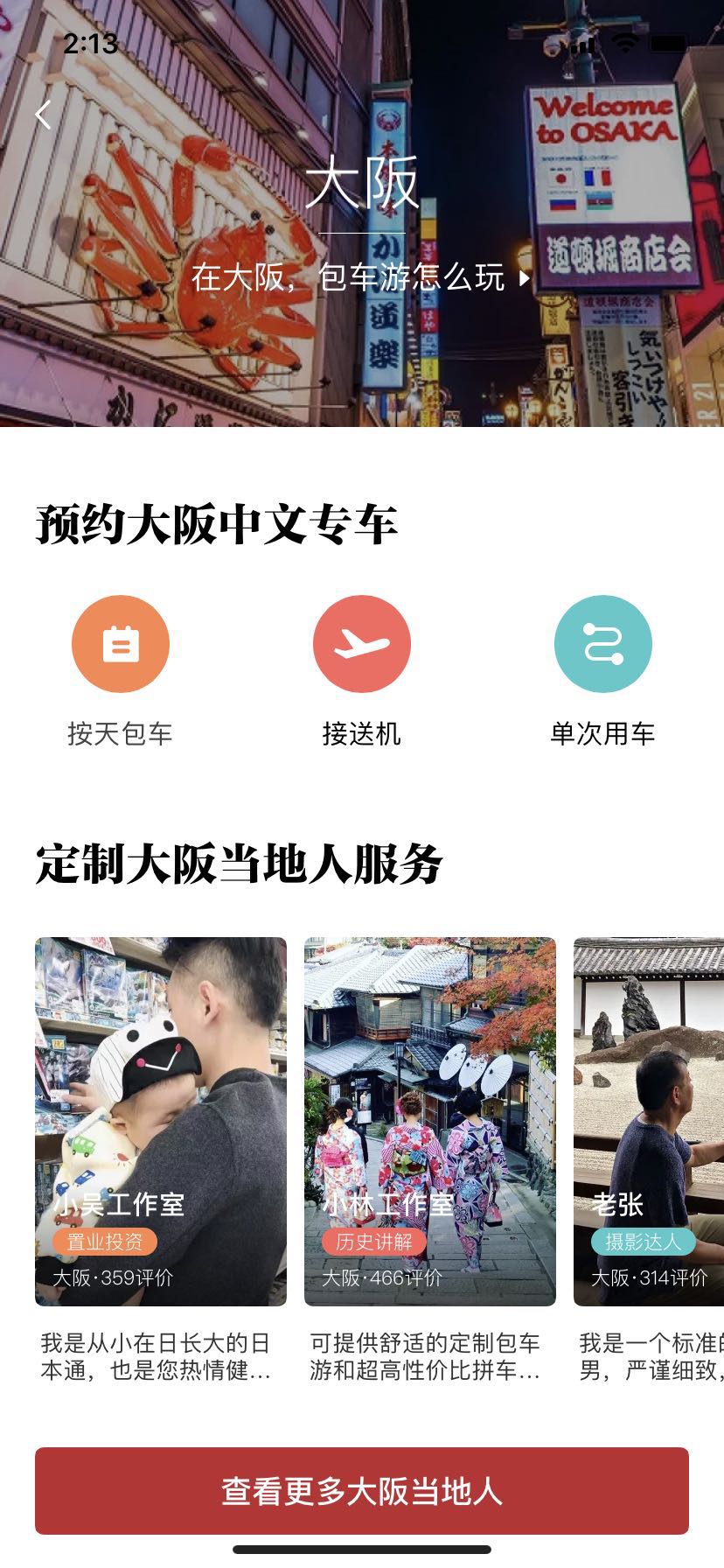This screenshot has height=1568, width=724.
Task: Open the 在大阪，包车游怎么玩 guide link
Action: pos(360,278)
